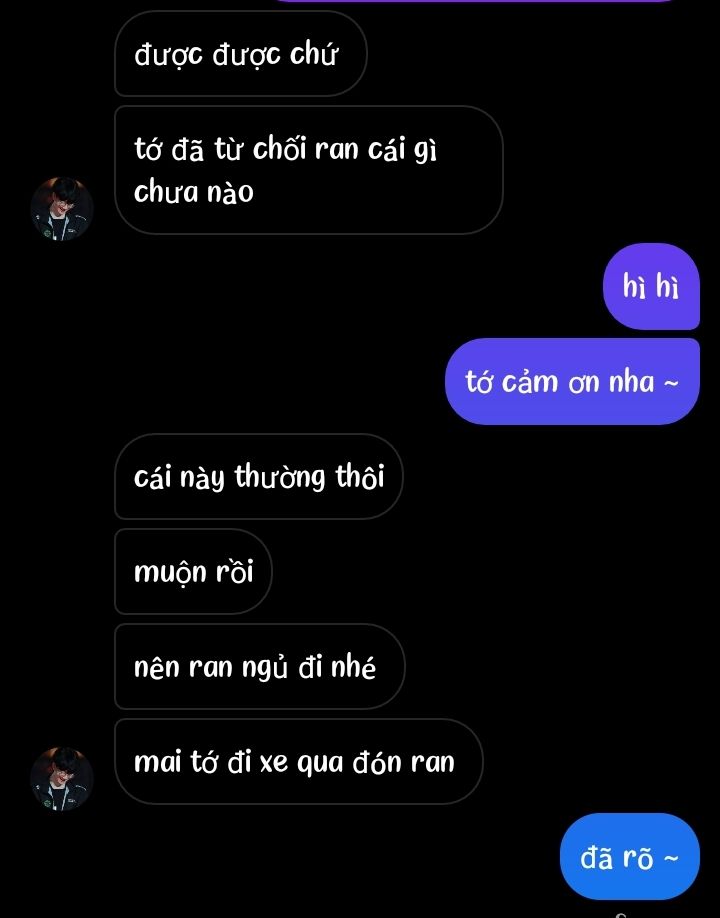Open sender's avatar beside "chưa nào" message

coord(62,209)
